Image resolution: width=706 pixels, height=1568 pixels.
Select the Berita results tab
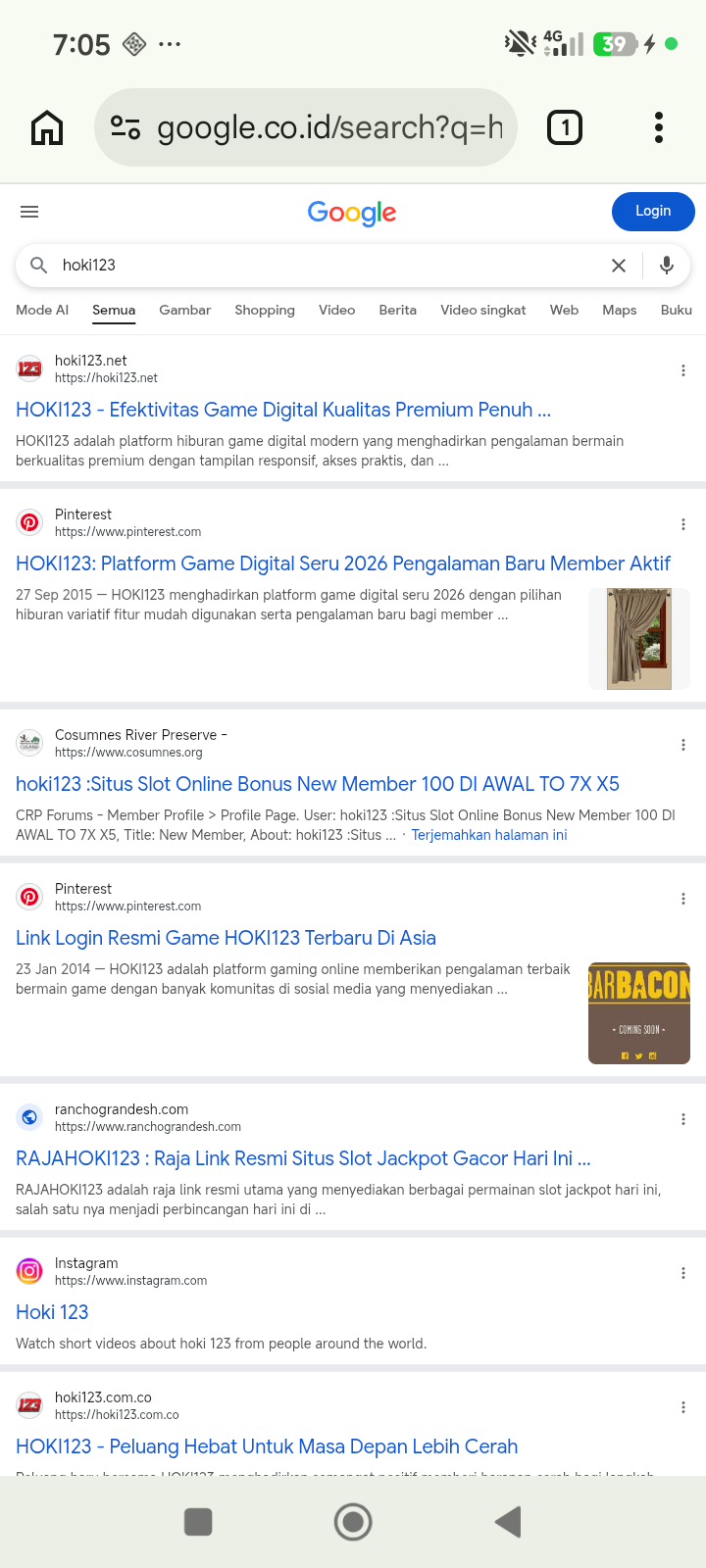(x=398, y=310)
